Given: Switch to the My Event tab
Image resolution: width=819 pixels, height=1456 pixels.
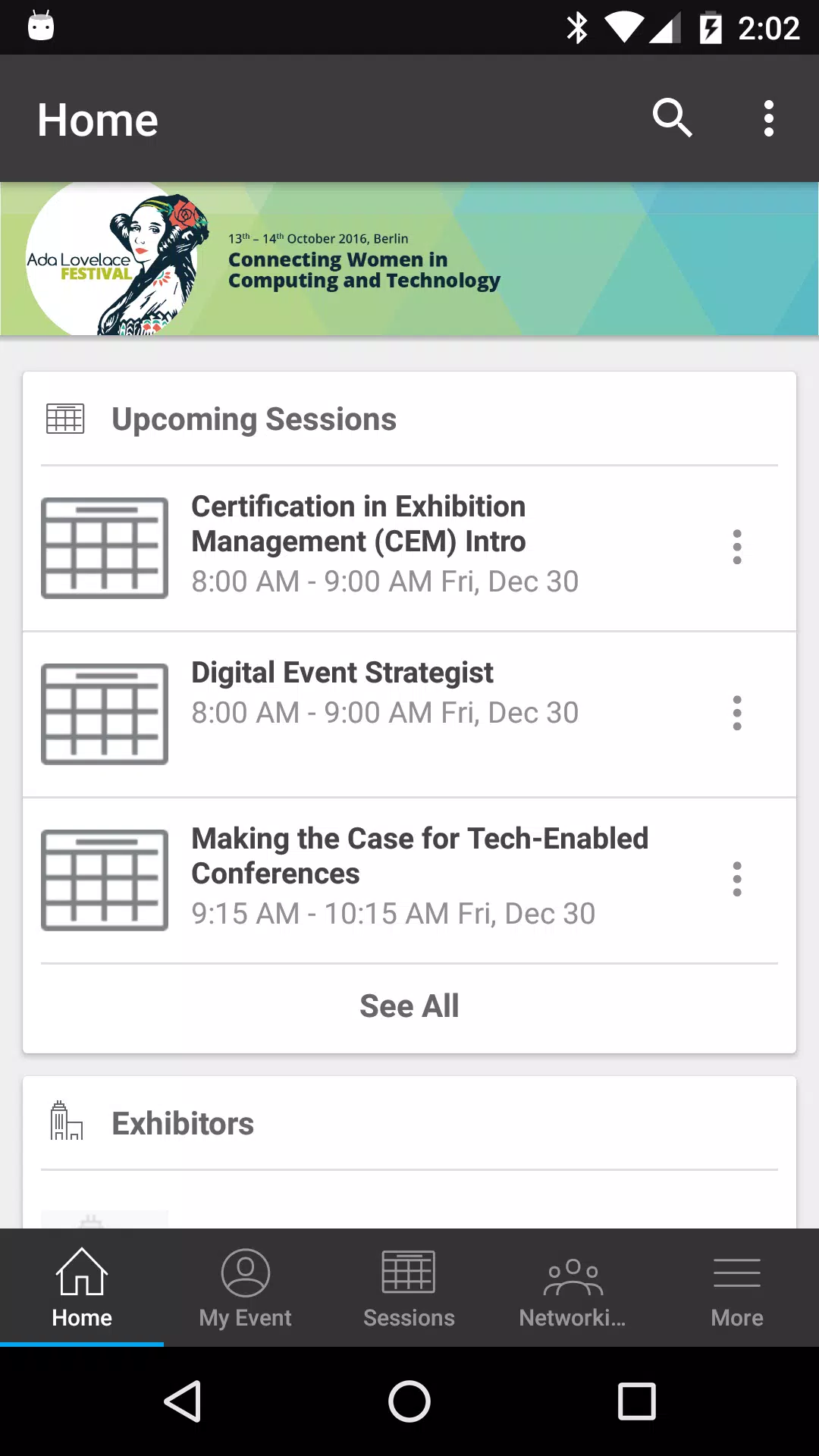Looking at the screenshot, I should [246, 1288].
